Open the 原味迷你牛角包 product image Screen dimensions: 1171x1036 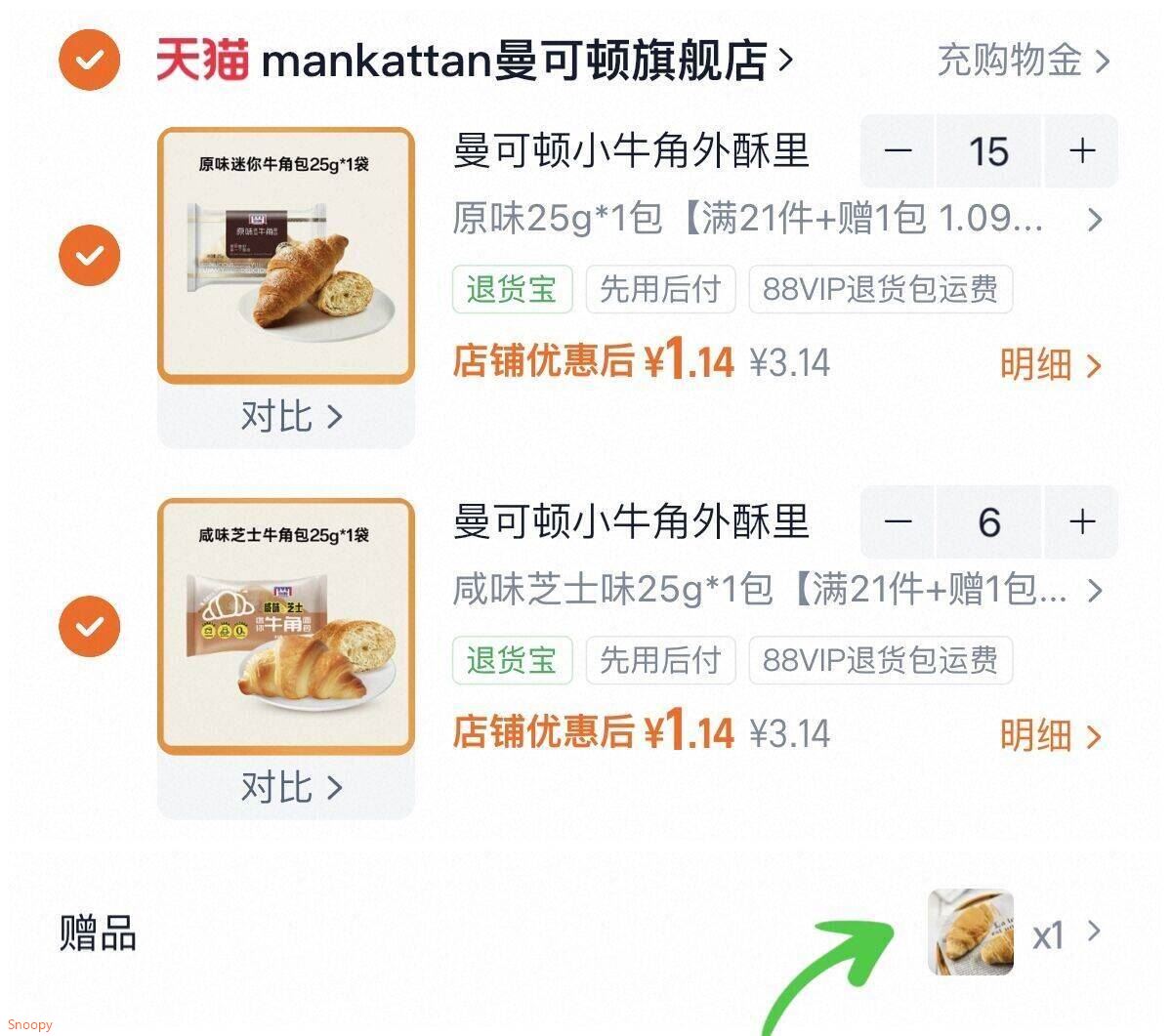click(286, 256)
